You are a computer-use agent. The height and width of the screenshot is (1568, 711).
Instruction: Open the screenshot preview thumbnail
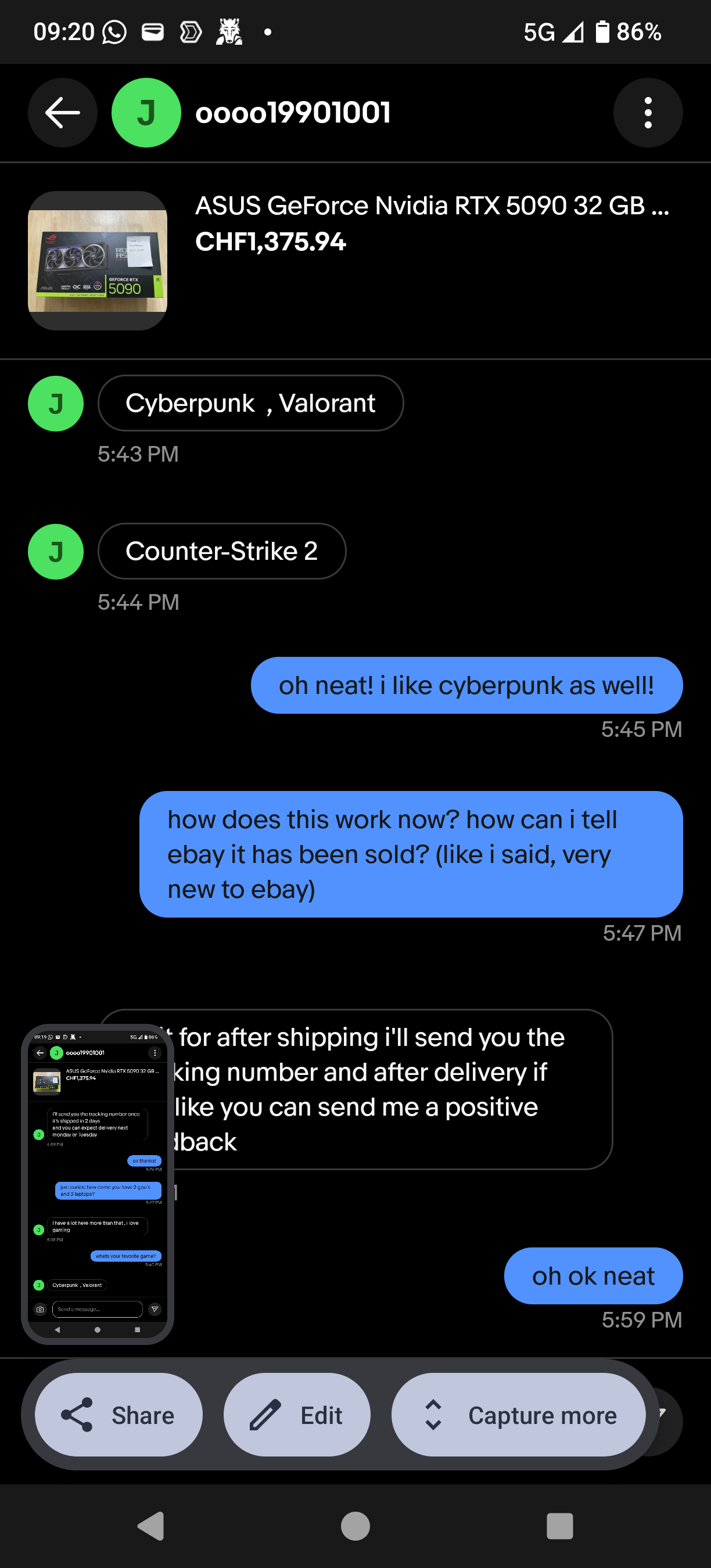click(x=98, y=1183)
